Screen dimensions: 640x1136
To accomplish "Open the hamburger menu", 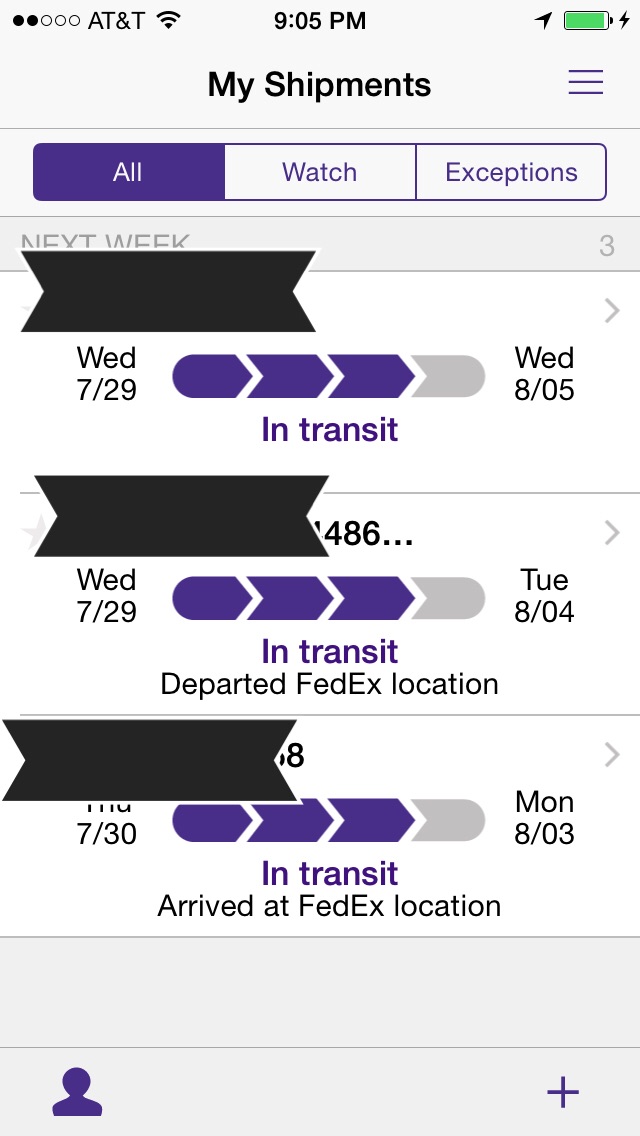I will coord(586,83).
